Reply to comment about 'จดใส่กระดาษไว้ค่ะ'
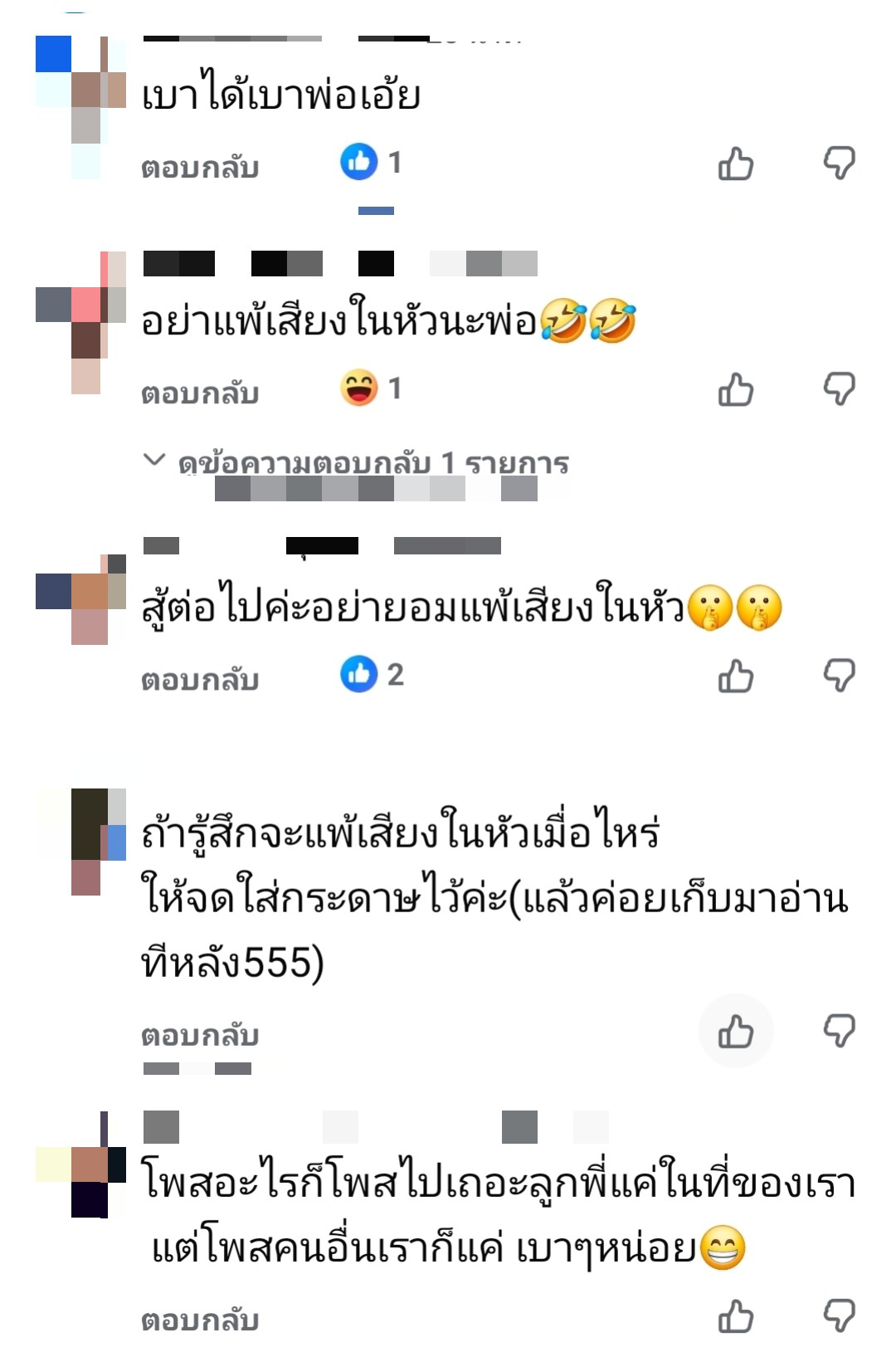The width and height of the screenshot is (896, 1362). coord(200,1035)
